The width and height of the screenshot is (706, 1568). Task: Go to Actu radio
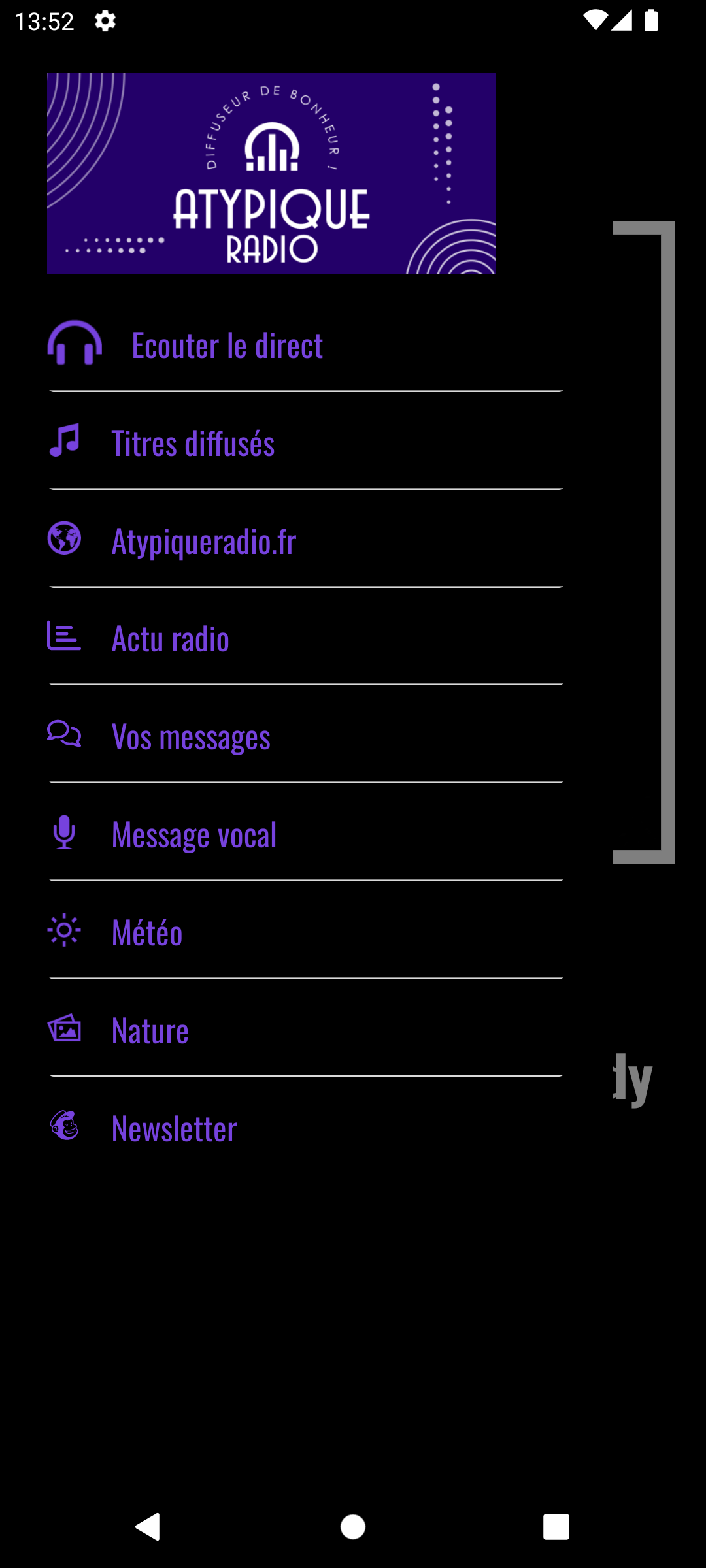(x=170, y=638)
